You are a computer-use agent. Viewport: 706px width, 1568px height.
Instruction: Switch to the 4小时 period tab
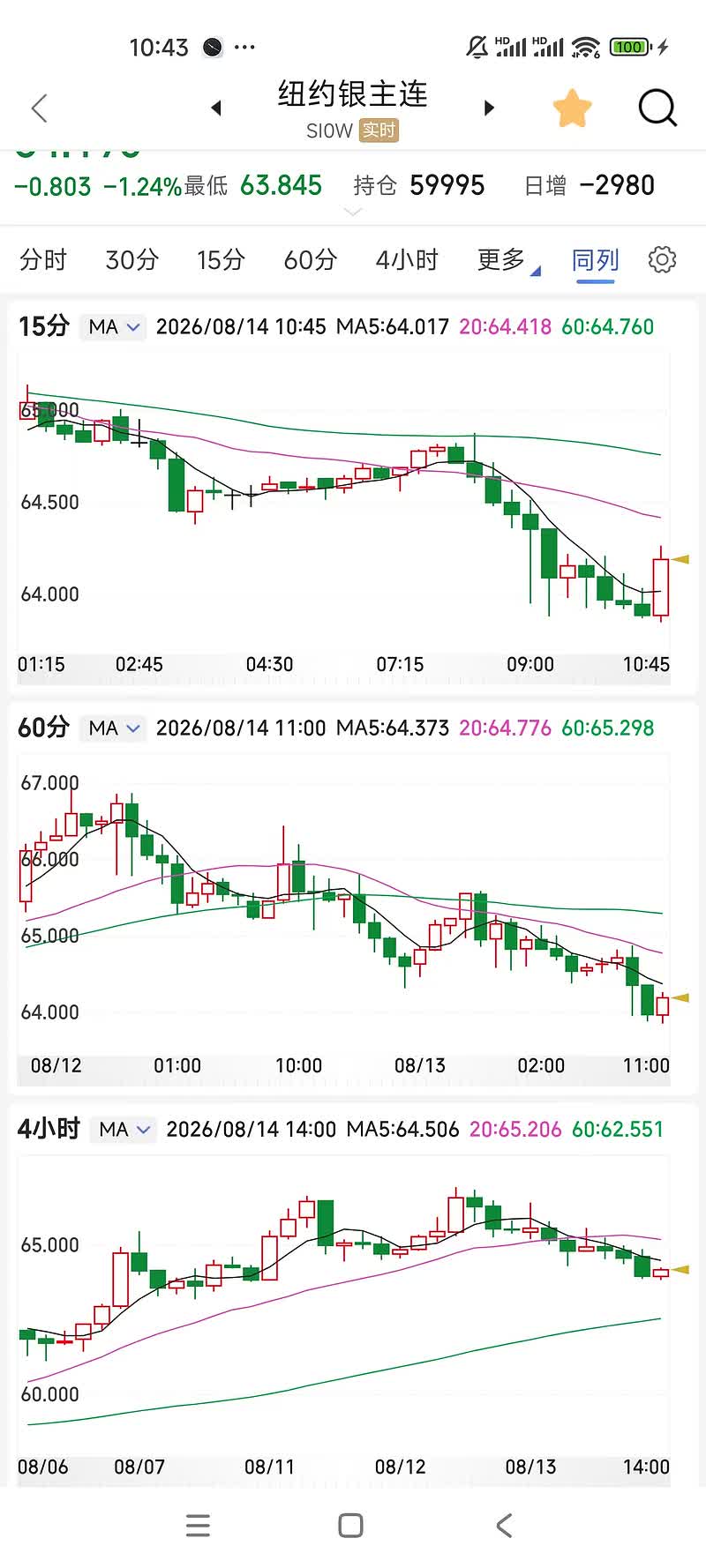pyautogui.click(x=407, y=260)
